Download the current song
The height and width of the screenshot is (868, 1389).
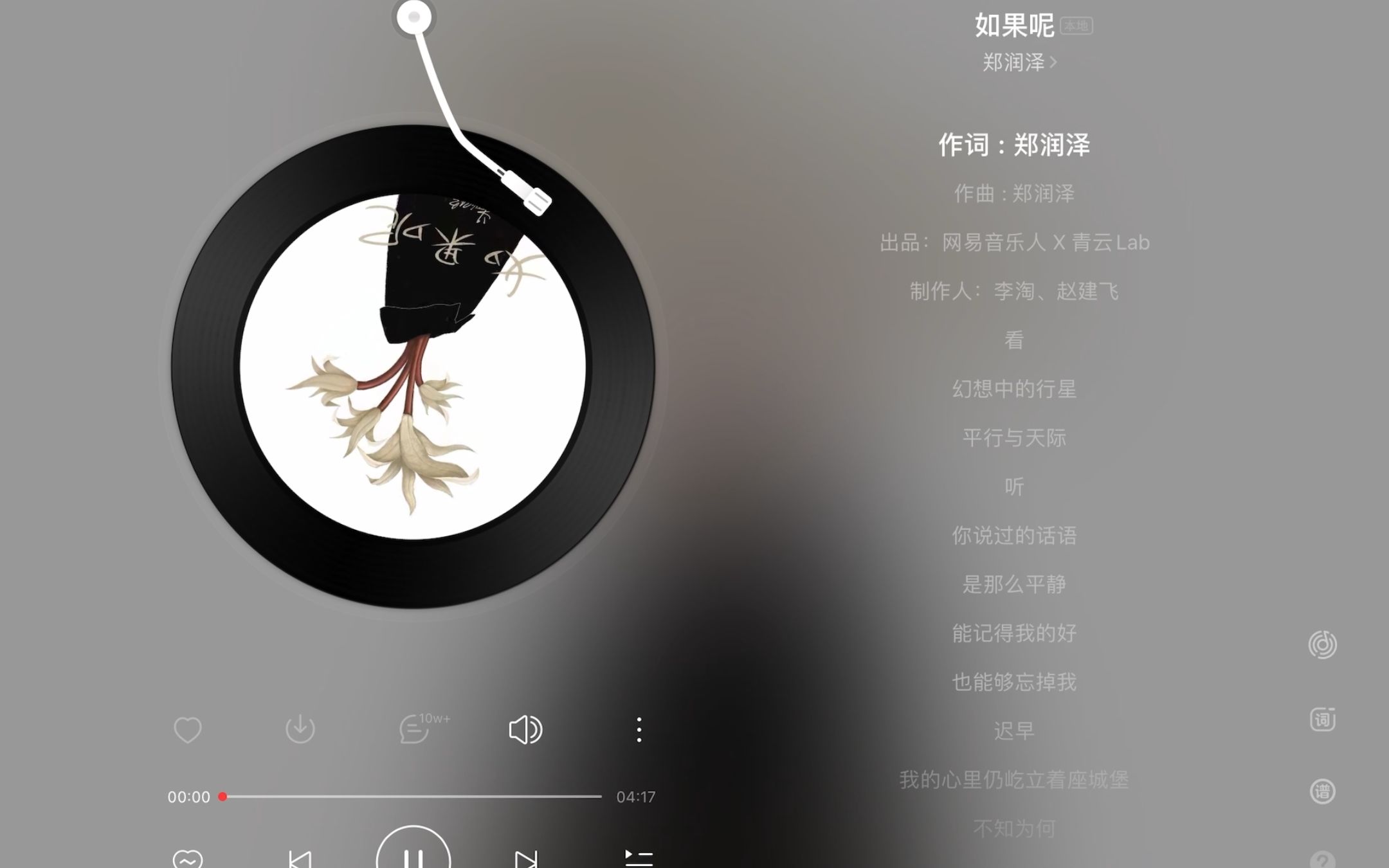click(x=300, y=730)
